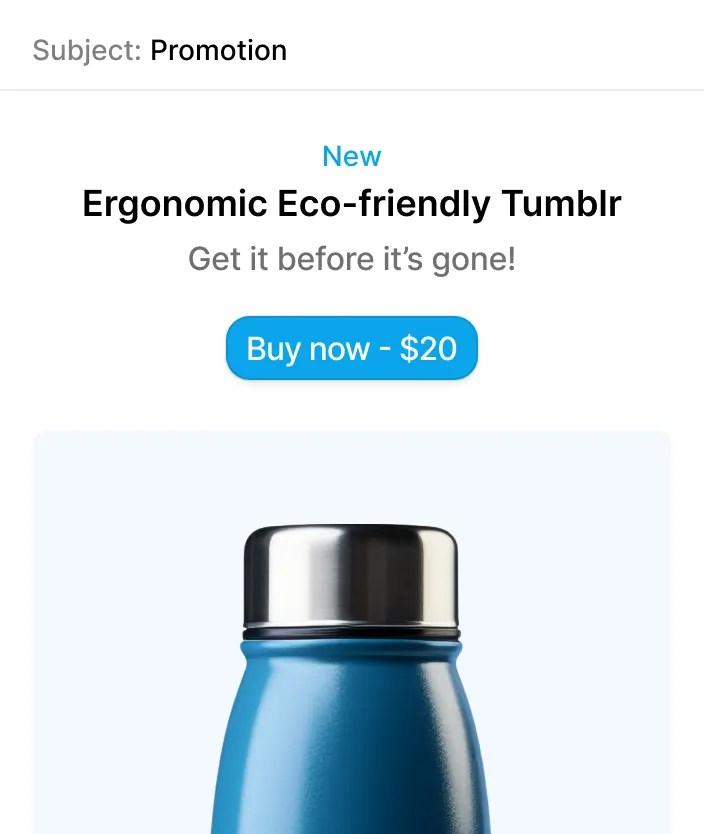Tap the Buy now - $20 button
The height and width of the screenshot is (834, 704).
[x=352, y=348]
